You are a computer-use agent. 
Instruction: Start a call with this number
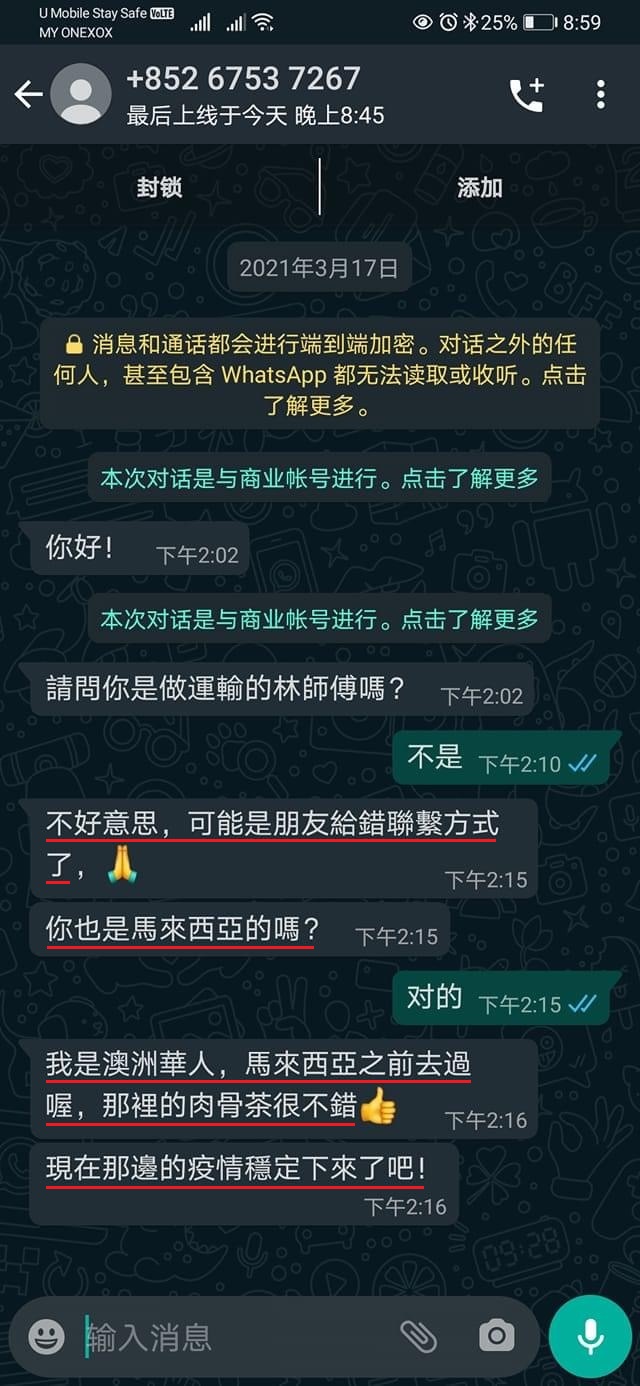coord(526,95)
